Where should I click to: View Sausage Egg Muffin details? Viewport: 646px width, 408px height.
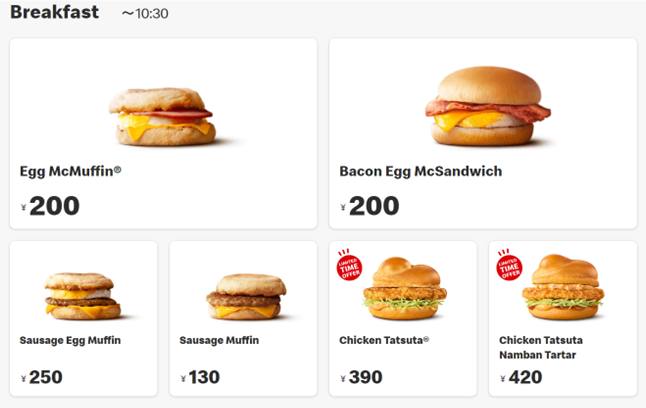[x=83, y=317]
